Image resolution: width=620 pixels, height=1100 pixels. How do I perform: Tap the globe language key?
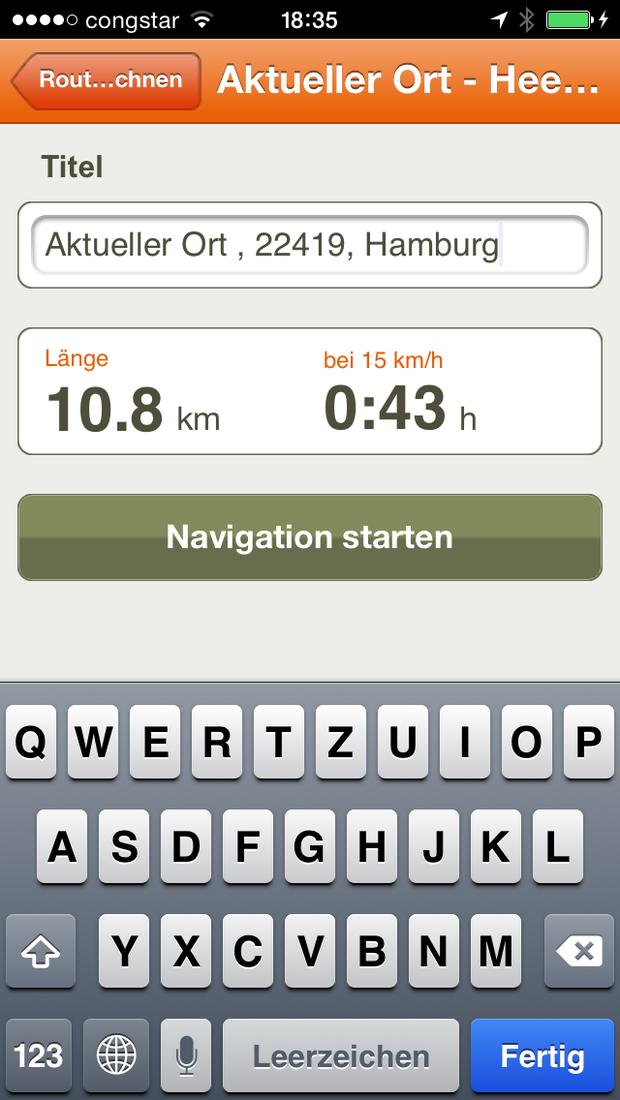pos(116,1056)
